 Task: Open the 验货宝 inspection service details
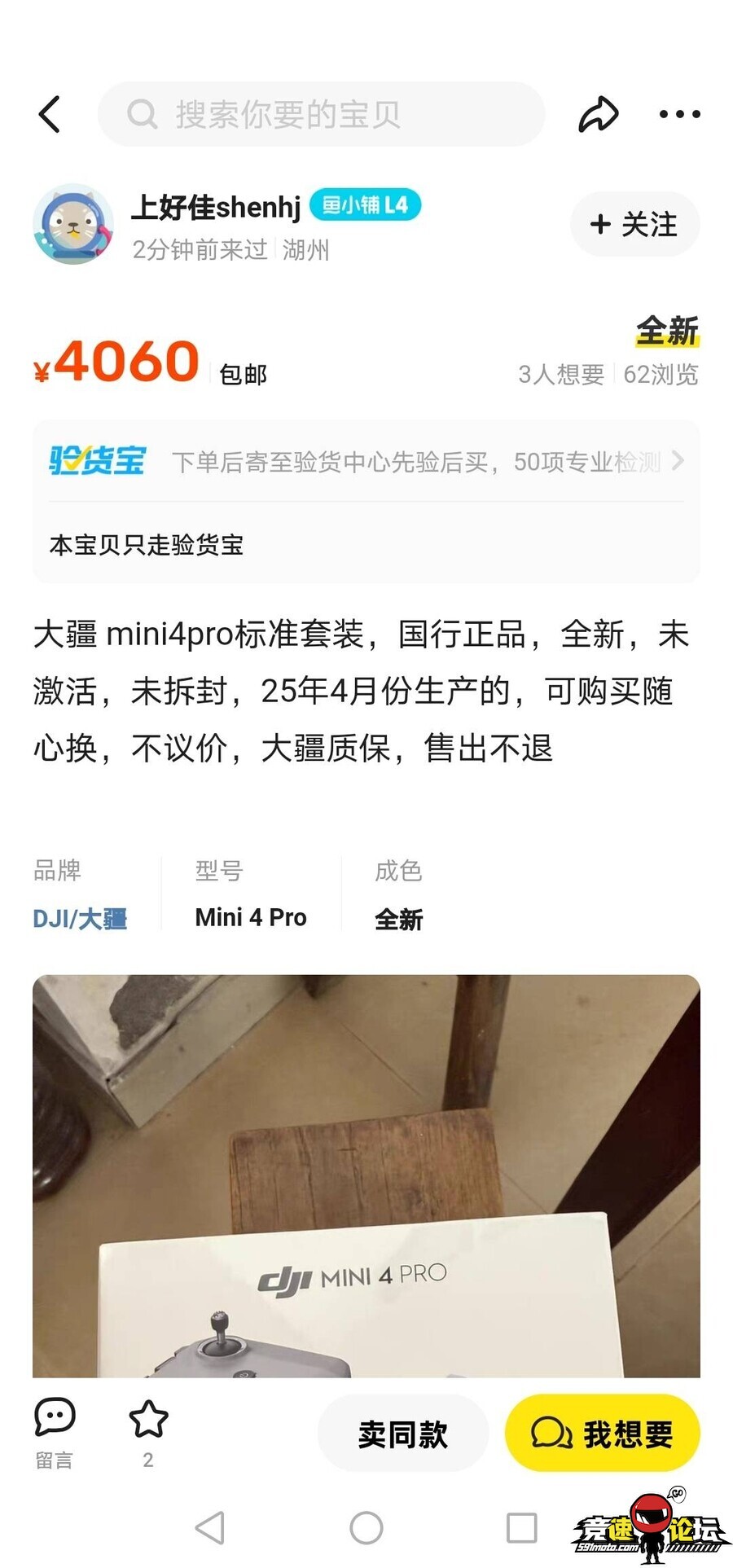pyautogui.click(x=366, y=462)
